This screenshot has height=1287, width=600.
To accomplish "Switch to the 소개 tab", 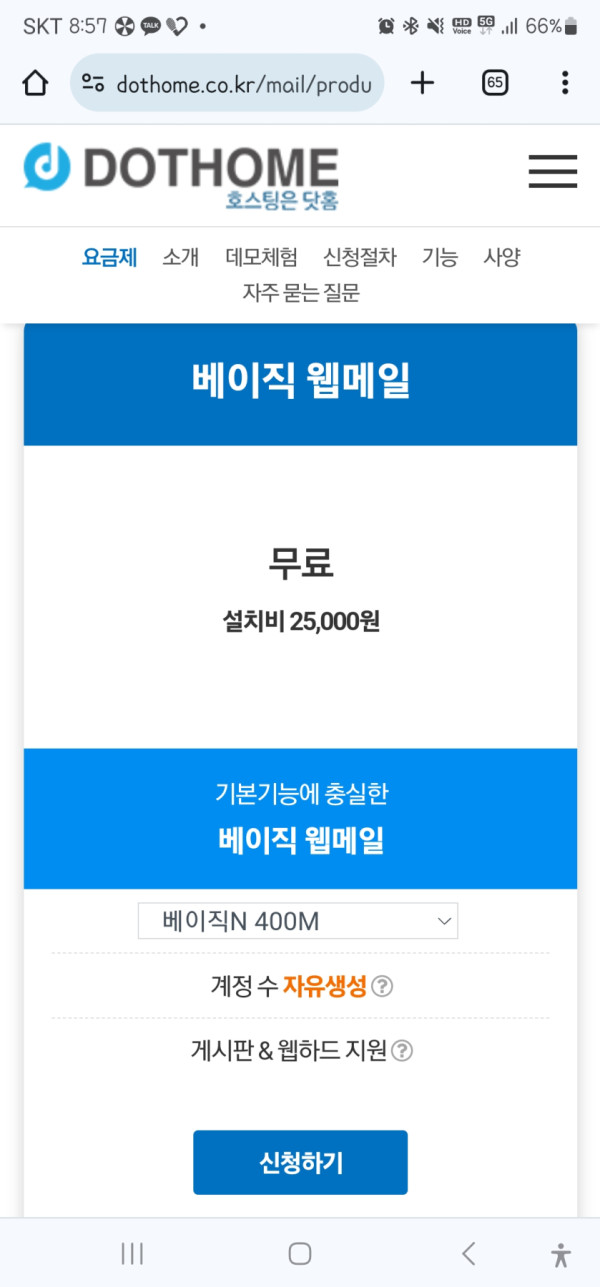I will pos(181,257).
